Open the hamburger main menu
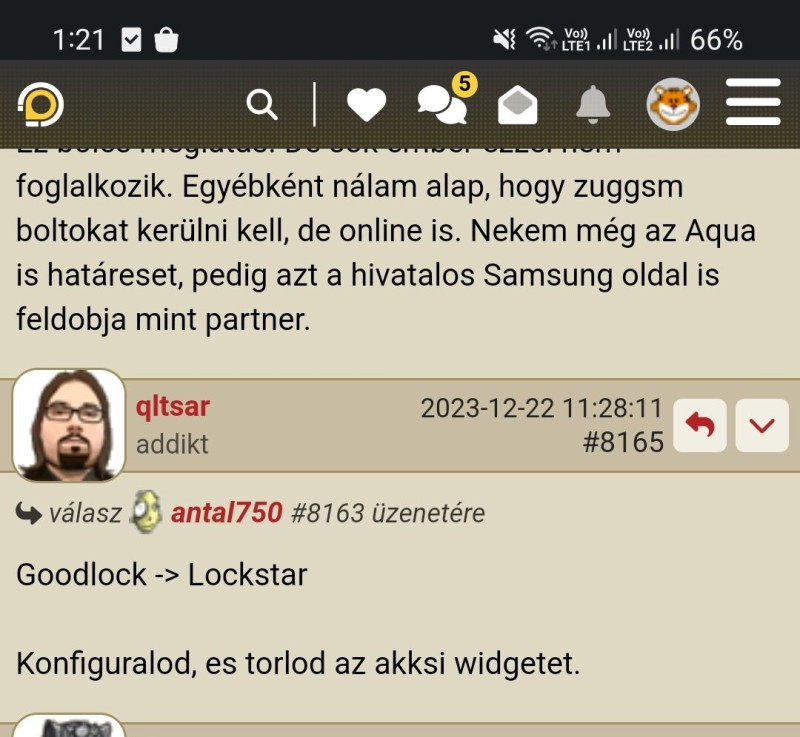The height and width of the screenshot is (737, 800). click(x=753, y=104)
